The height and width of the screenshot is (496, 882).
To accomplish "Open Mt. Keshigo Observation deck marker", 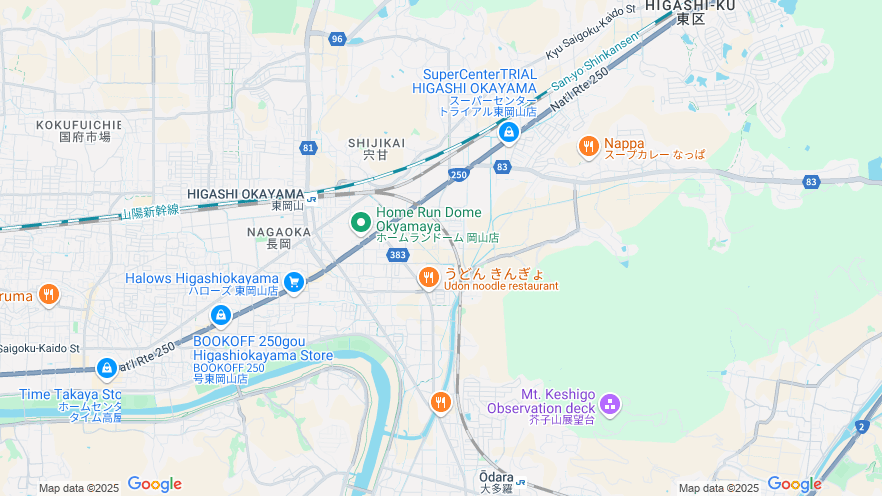I will coord(610,404).
